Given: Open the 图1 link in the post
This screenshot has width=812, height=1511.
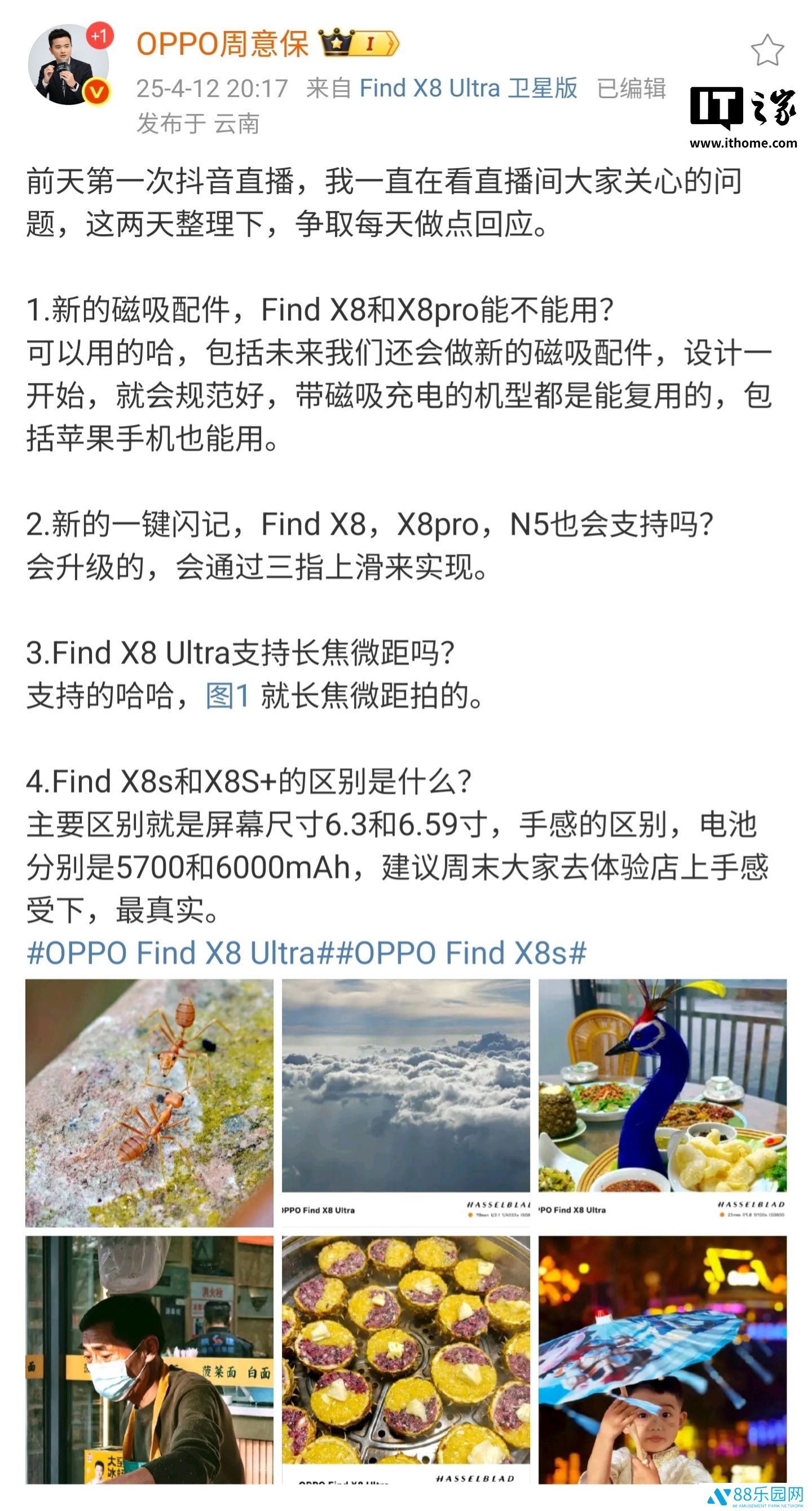Looking at the screenshot, I should 228,696.
